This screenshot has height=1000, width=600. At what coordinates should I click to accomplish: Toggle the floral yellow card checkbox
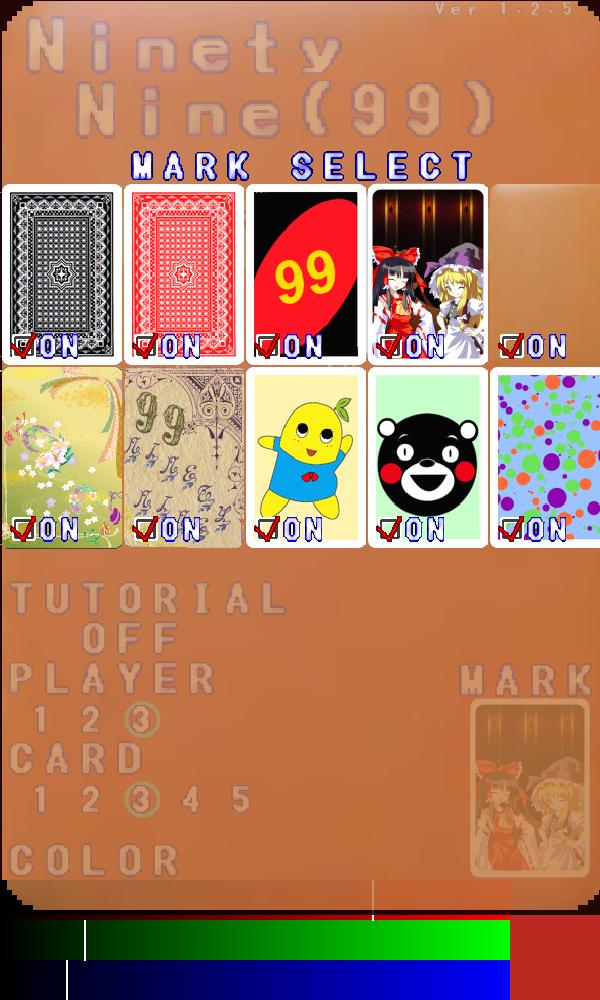[x=23, y=529]
